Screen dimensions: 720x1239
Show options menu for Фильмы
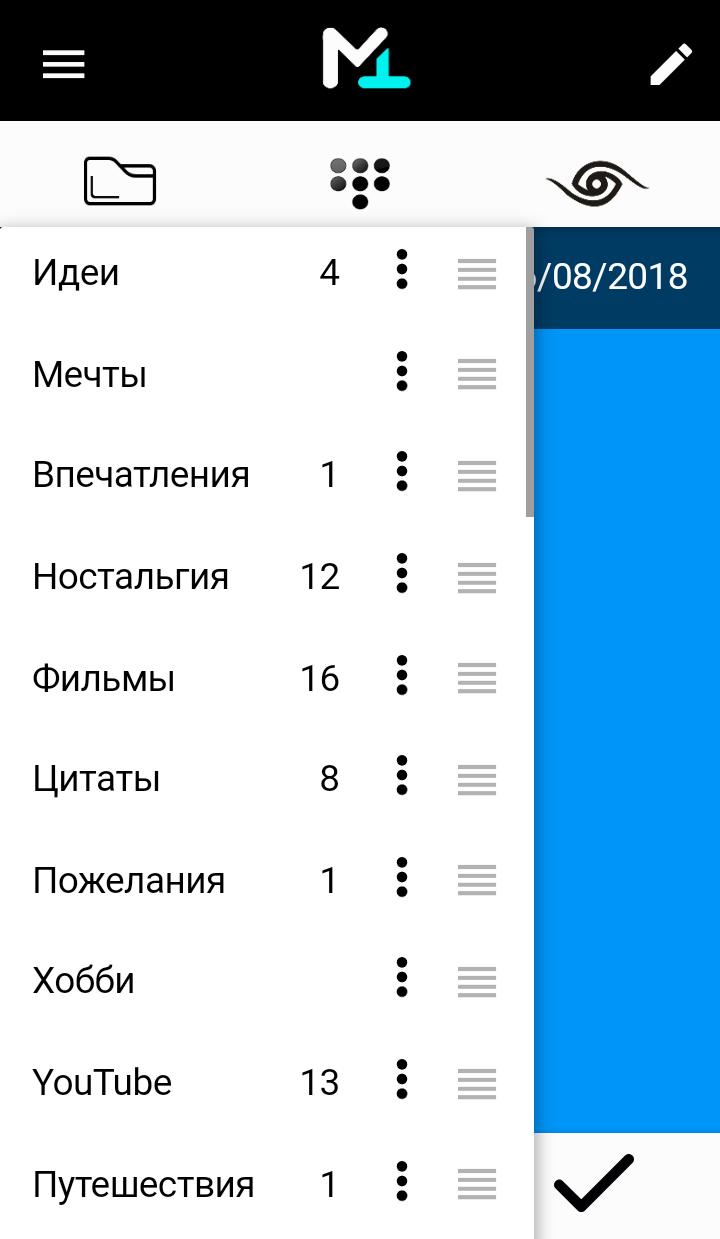pyautogui.click(x=402, y=676)
